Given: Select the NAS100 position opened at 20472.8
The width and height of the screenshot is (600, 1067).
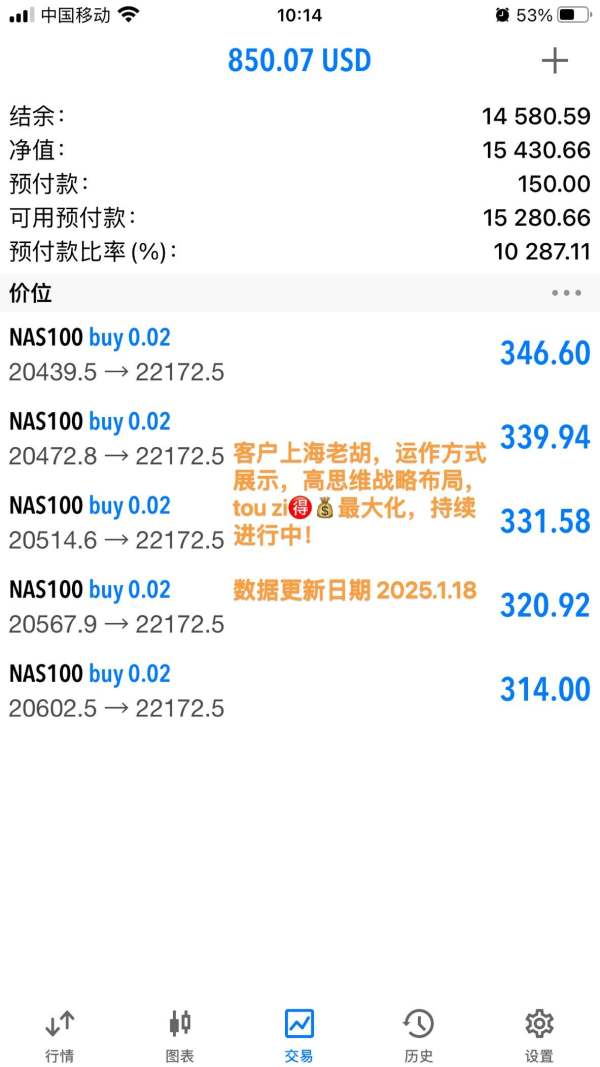Looking at the screenshot, I should pos(300,439).
